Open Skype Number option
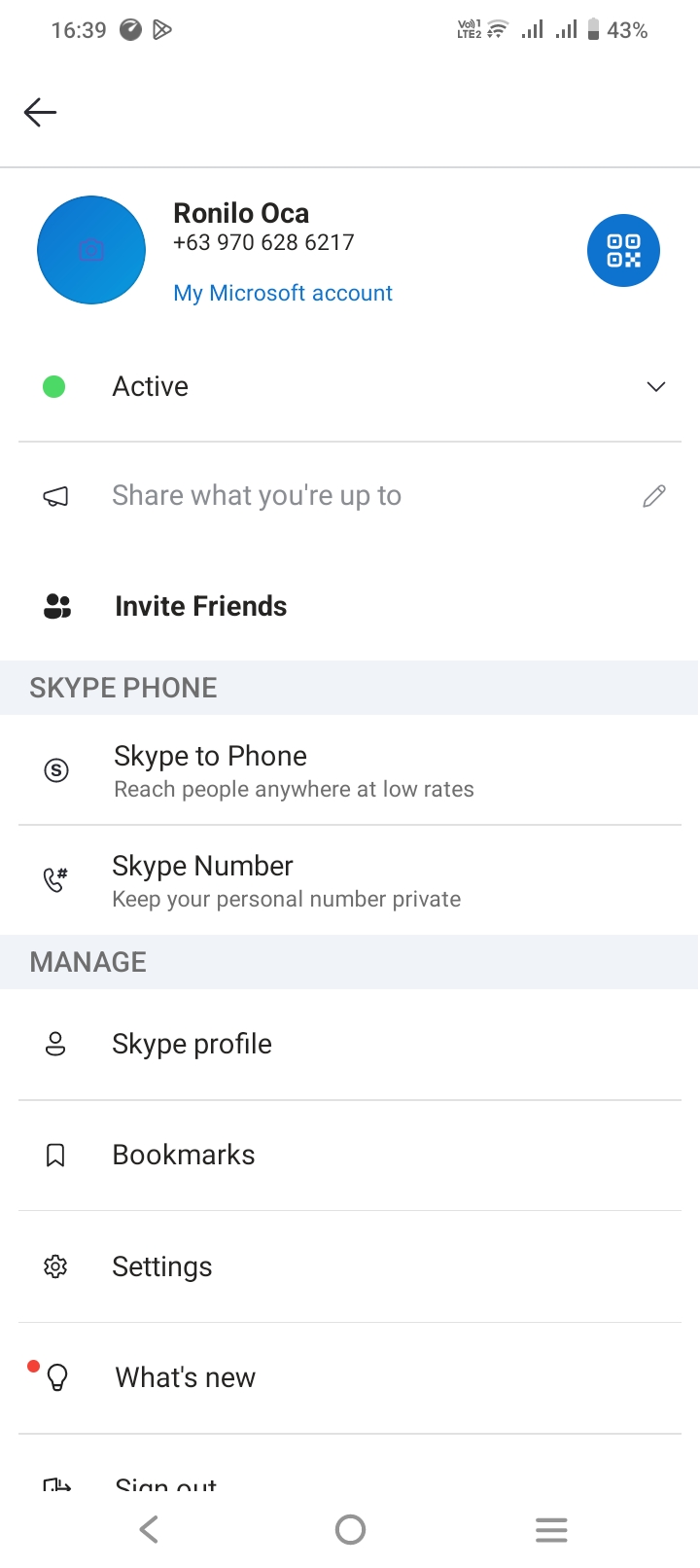The height and width of the screenshot is (1568, 700). point(350,880)
